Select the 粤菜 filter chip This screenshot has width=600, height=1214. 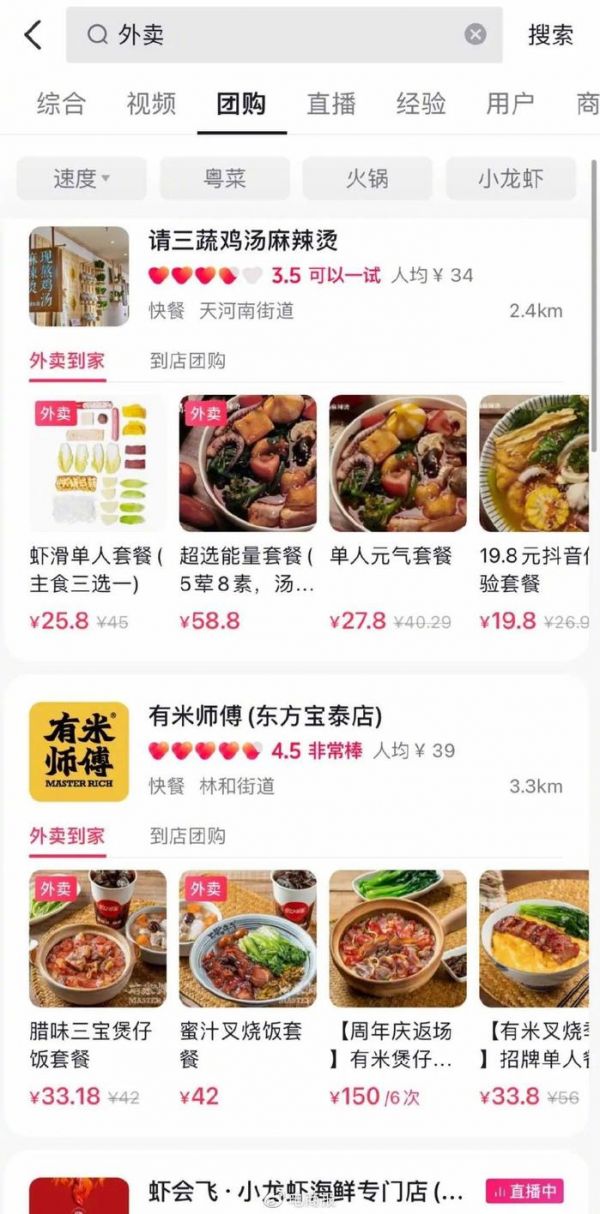[225, 179]
